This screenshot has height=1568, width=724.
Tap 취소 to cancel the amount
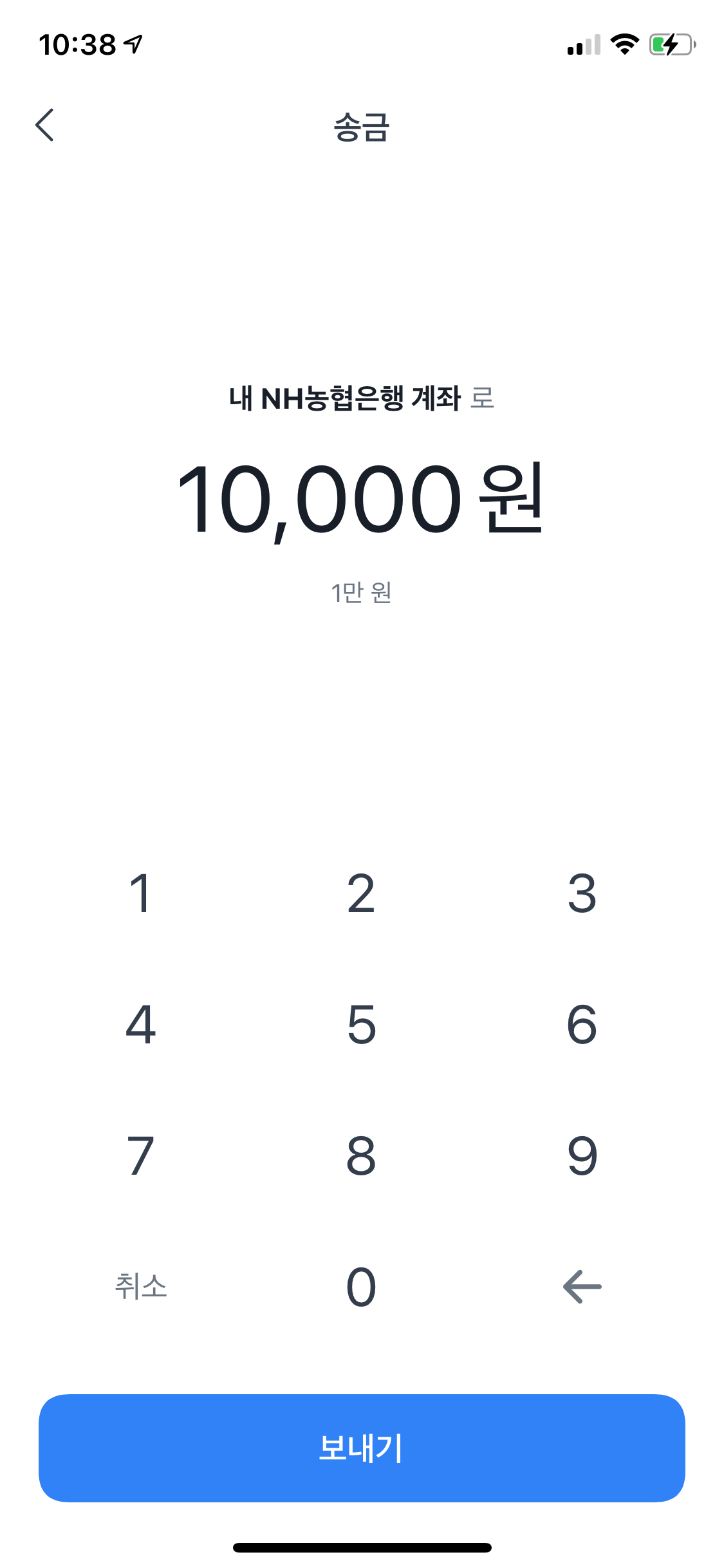(140, 1287)
